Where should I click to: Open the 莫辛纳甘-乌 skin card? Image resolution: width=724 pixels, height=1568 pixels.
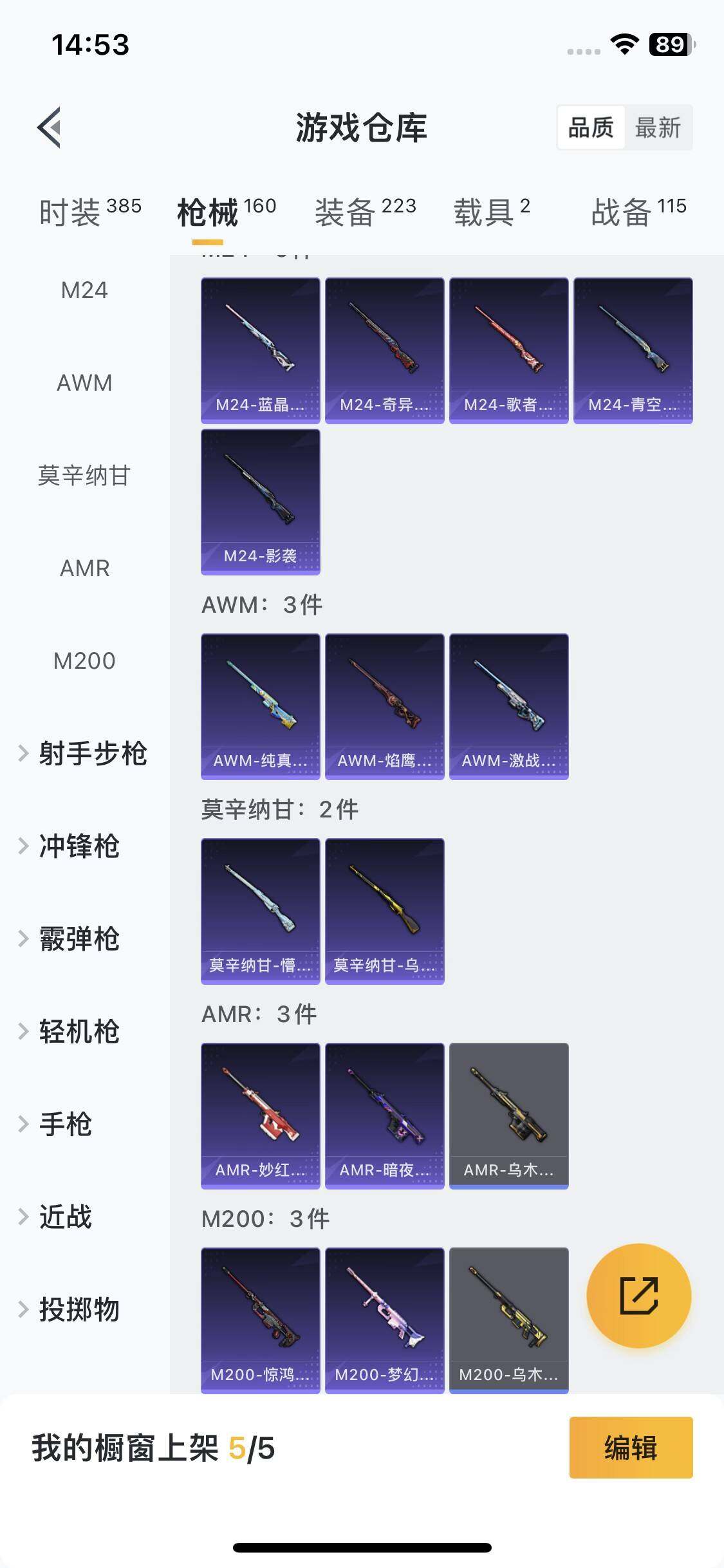[x=385, y=911]
